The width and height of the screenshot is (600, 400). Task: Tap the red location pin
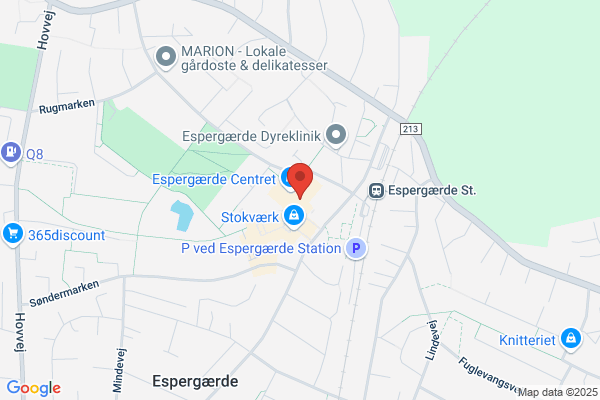(300, 180)
